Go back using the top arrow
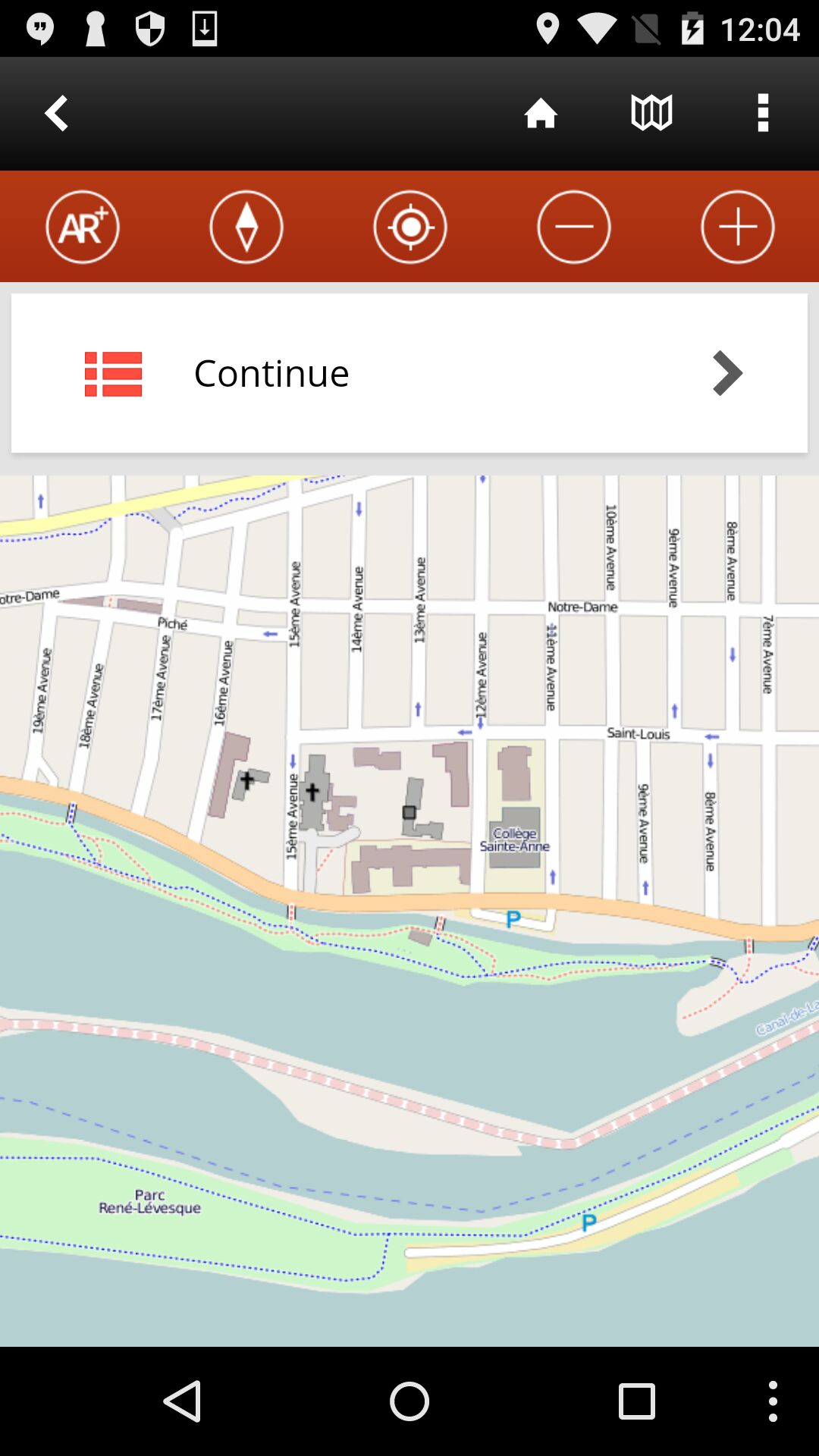The width and height of the screenshot is (819, 1456). pyautogui.click(x=57, y=114)
